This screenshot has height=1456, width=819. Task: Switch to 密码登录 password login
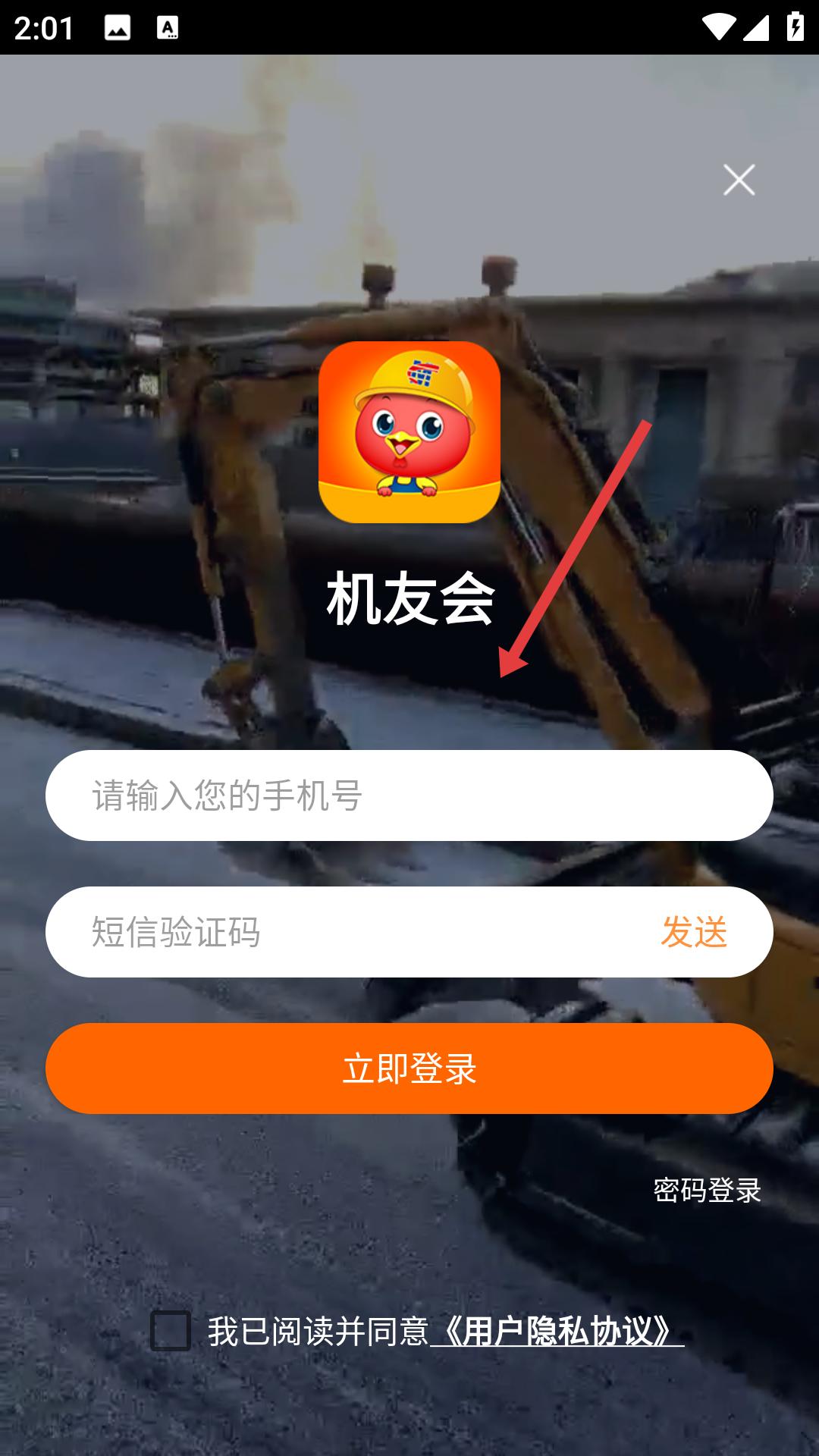click(707, 1190)
